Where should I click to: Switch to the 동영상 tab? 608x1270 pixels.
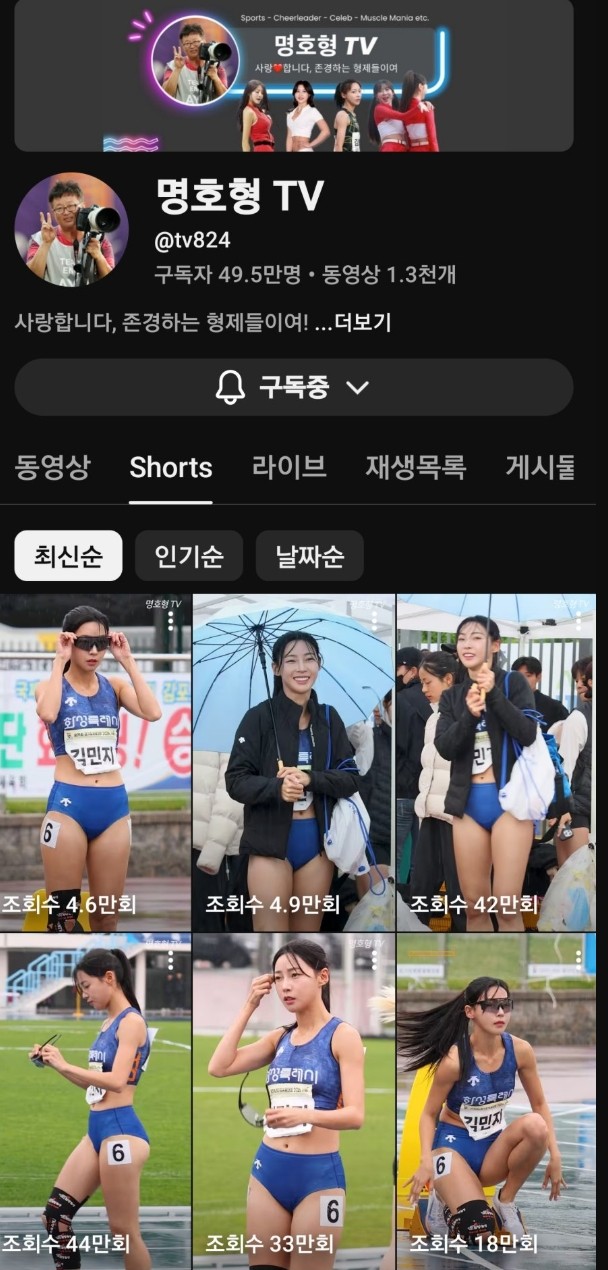[52, 467]
